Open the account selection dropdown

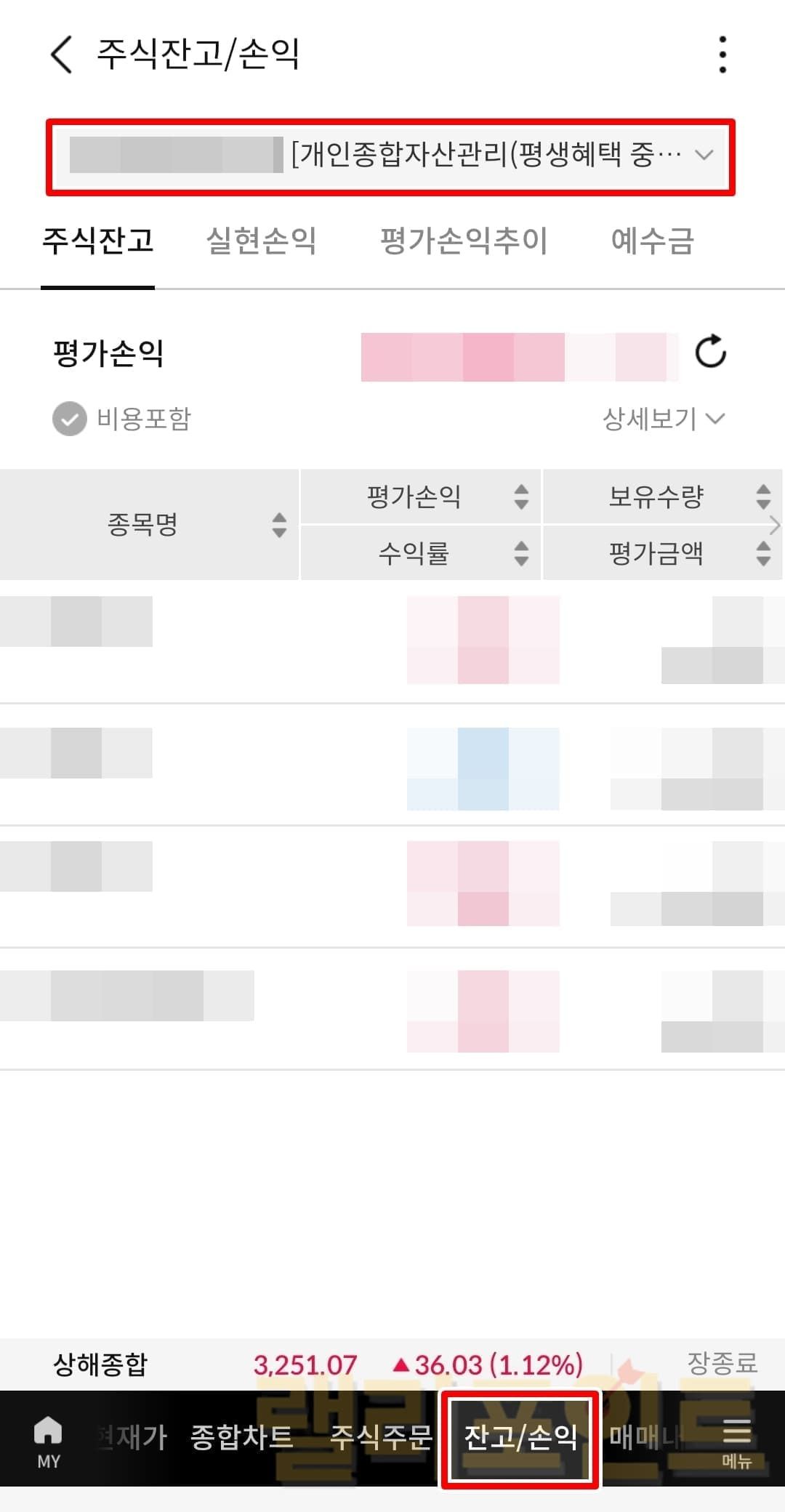pos(391,156)
